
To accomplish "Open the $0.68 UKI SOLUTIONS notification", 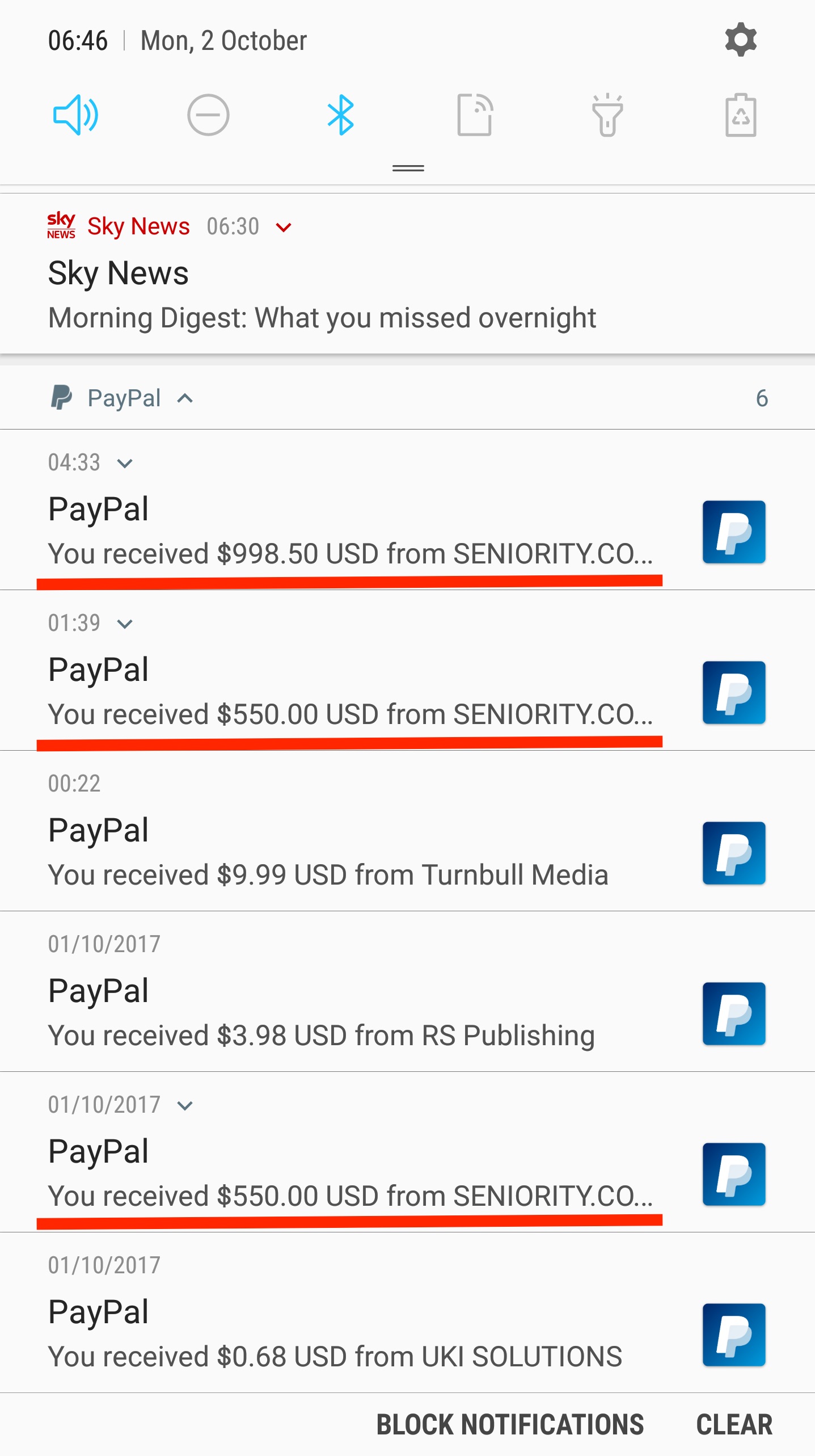I will tap(335, 1333).
